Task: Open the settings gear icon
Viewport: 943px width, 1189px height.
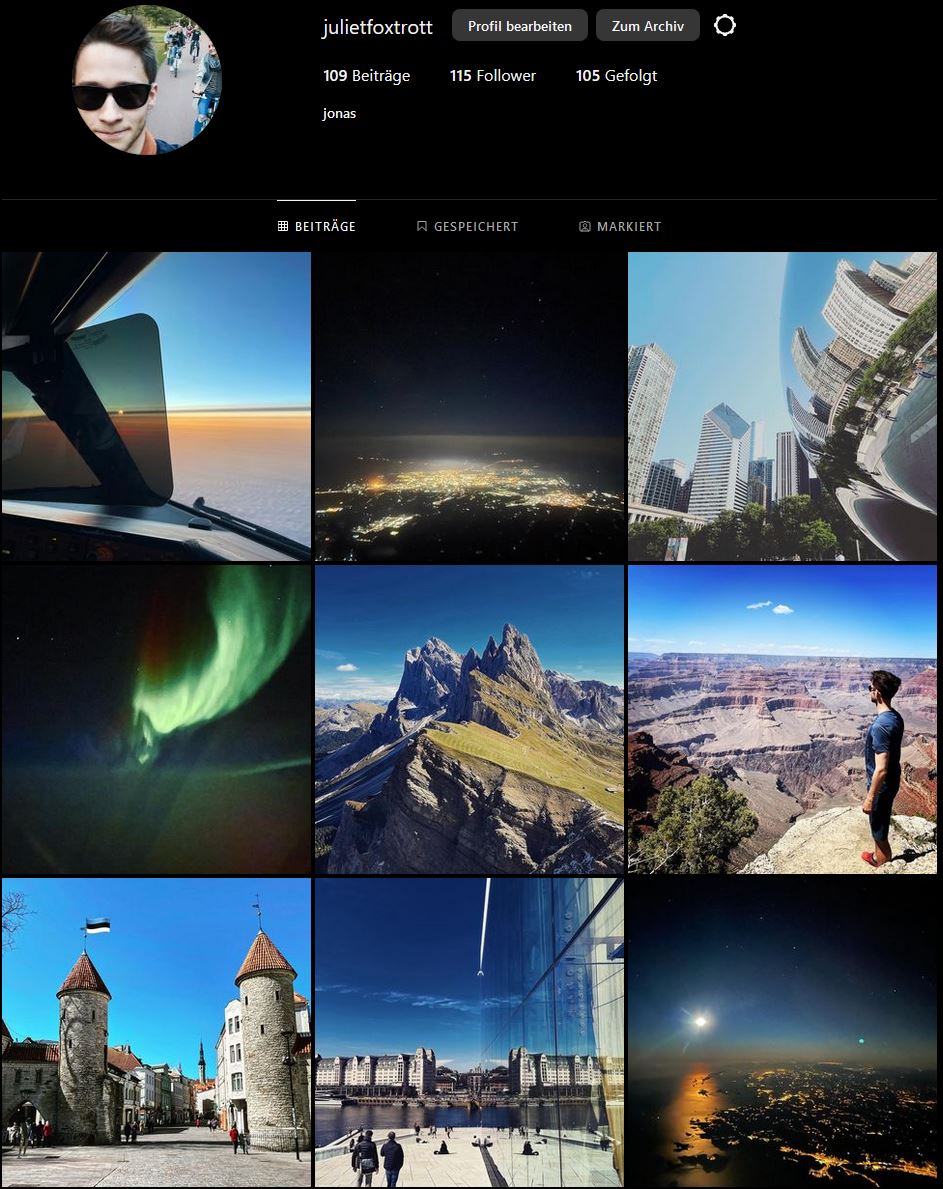Action: tap(725, 26)
